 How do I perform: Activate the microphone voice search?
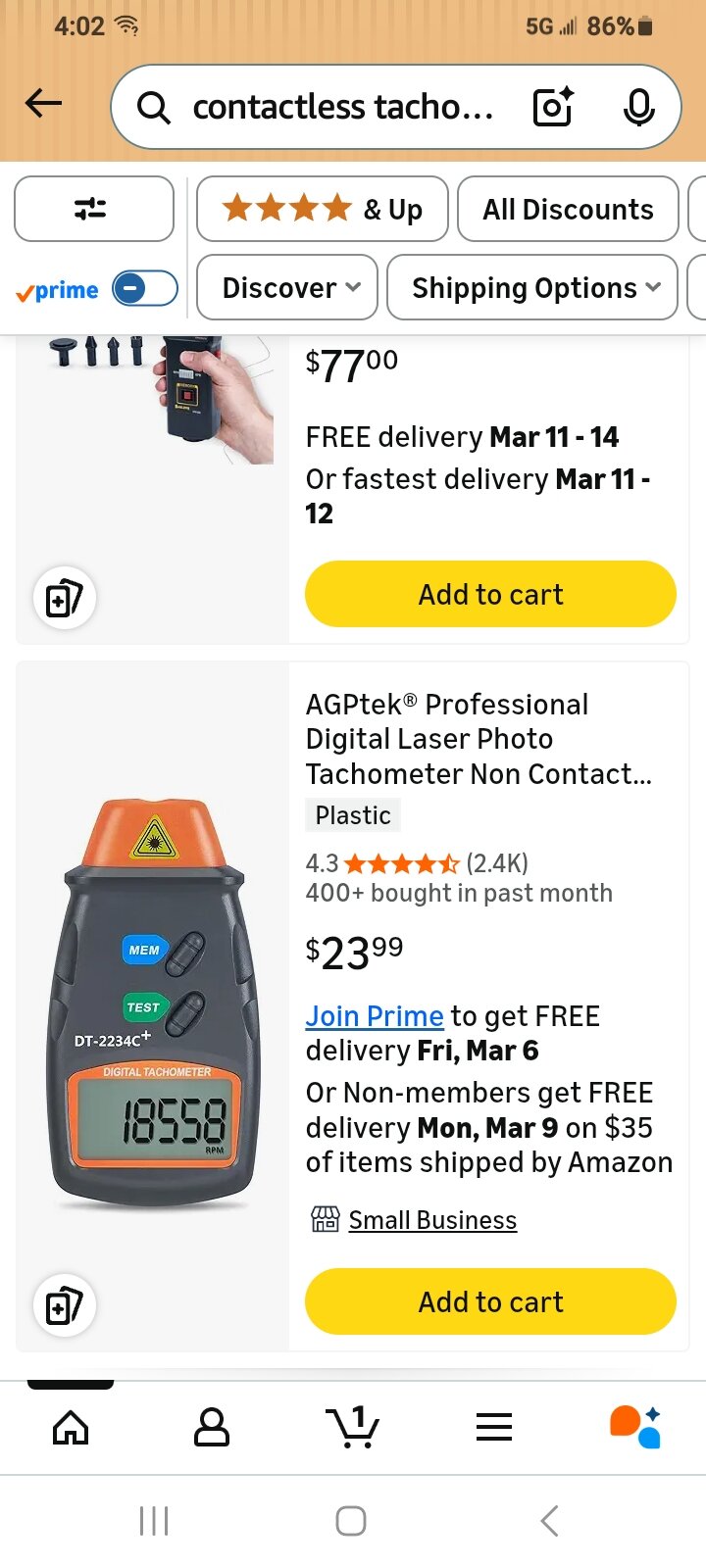pyautogui.click(x=638, y=108)
